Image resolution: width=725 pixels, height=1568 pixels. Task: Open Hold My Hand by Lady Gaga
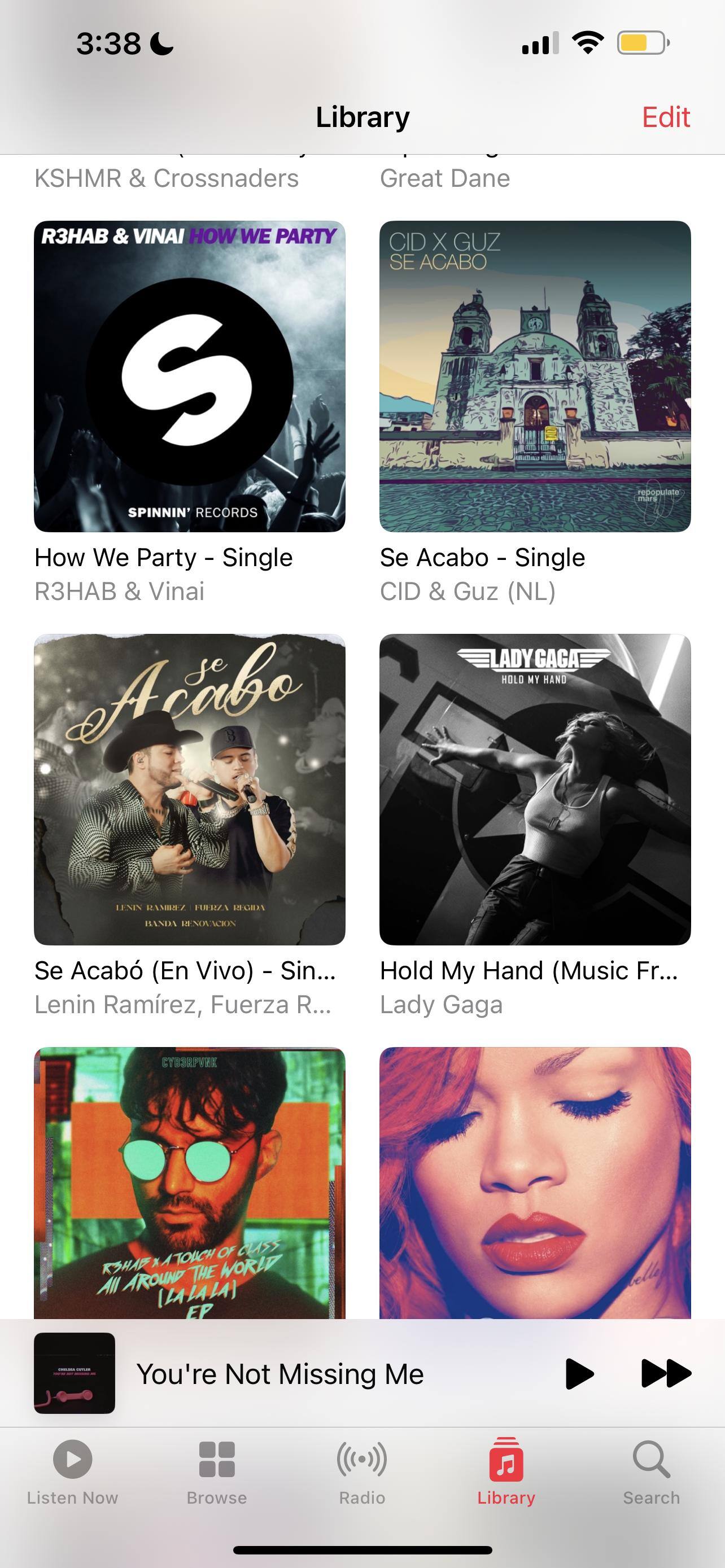[535, 789]
